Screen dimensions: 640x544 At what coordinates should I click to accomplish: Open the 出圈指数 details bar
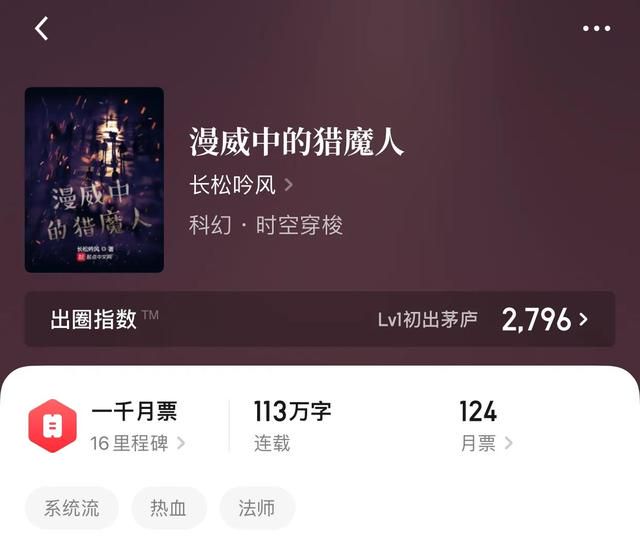319,319
